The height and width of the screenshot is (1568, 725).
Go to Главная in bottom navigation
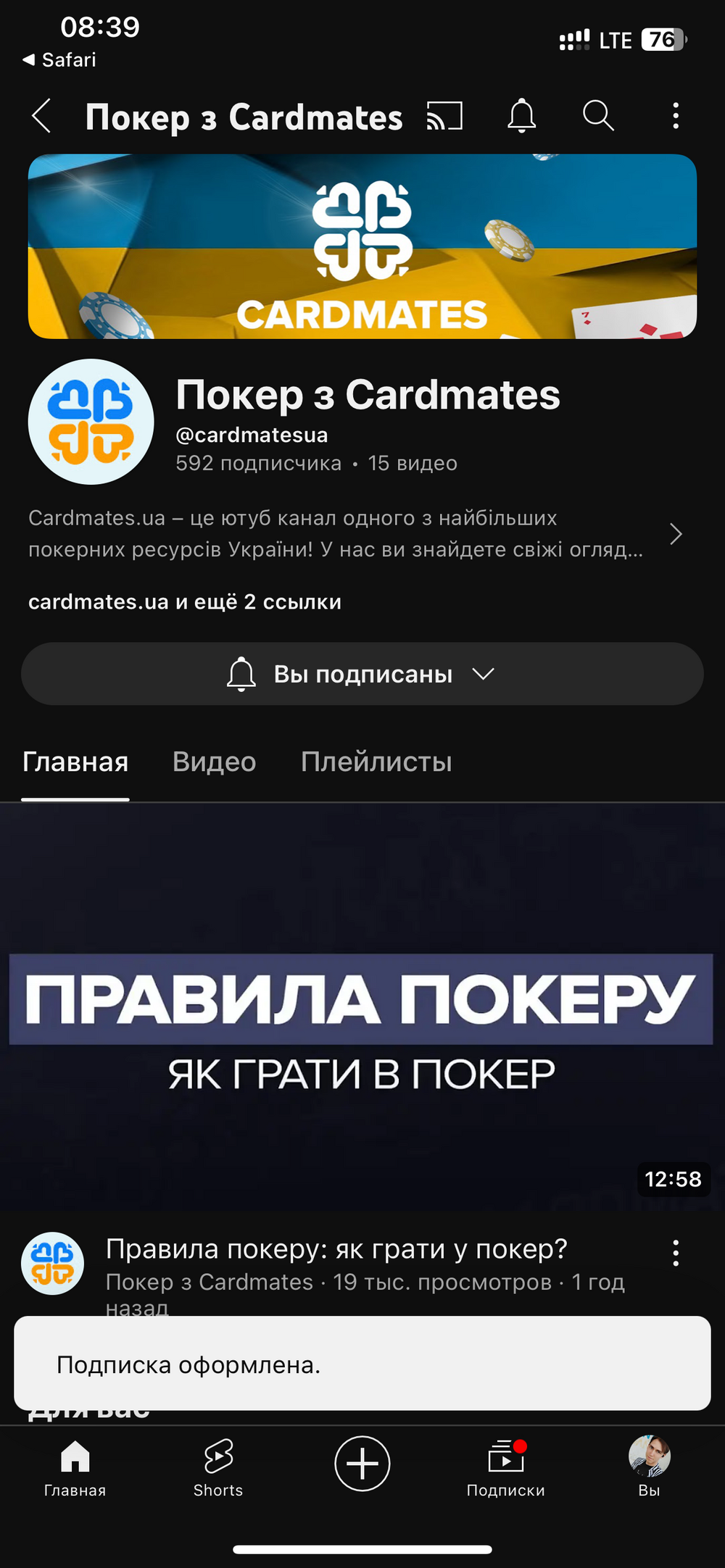pos(75,1468)
